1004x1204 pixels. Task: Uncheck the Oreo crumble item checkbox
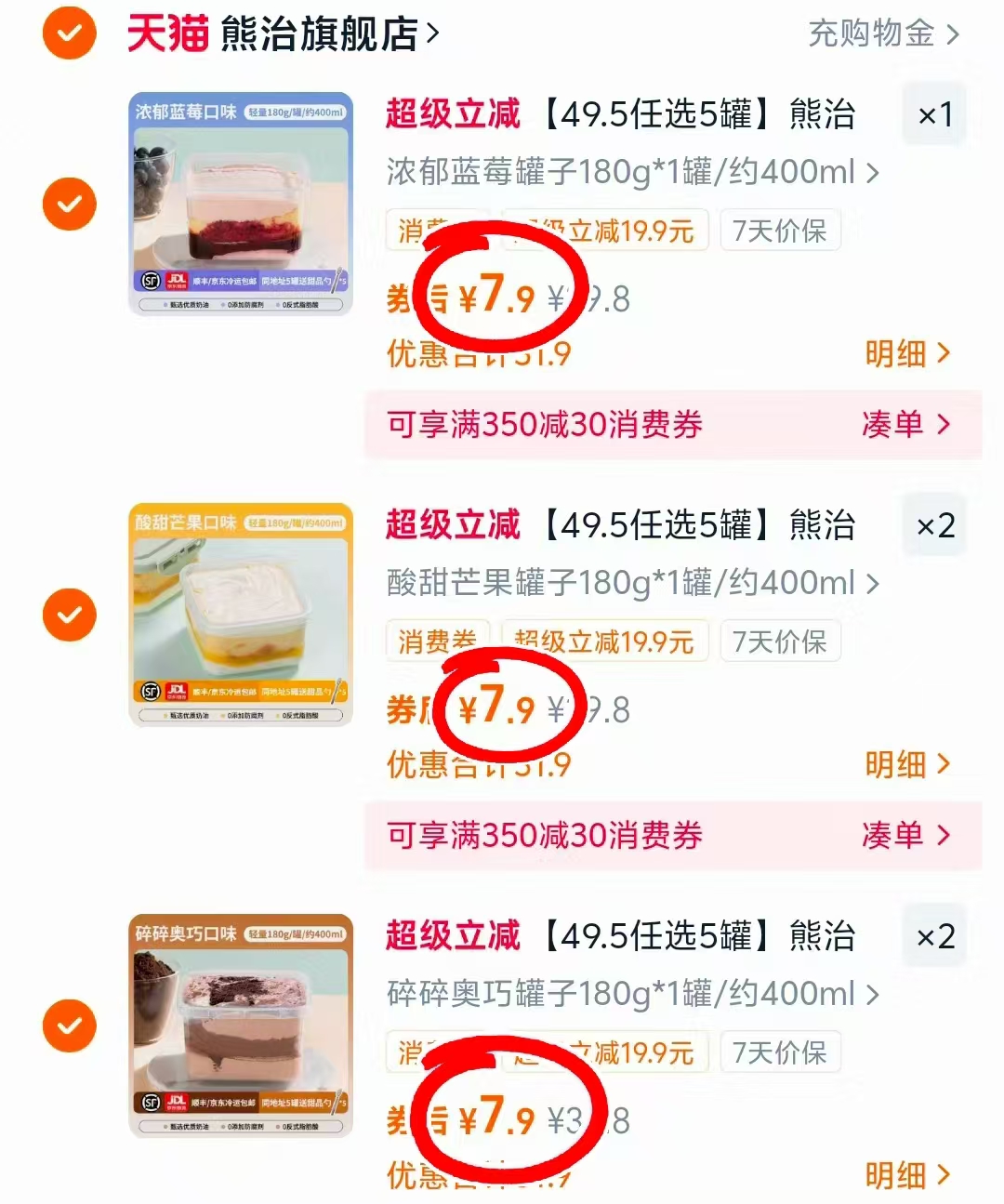click(68, 1025)
